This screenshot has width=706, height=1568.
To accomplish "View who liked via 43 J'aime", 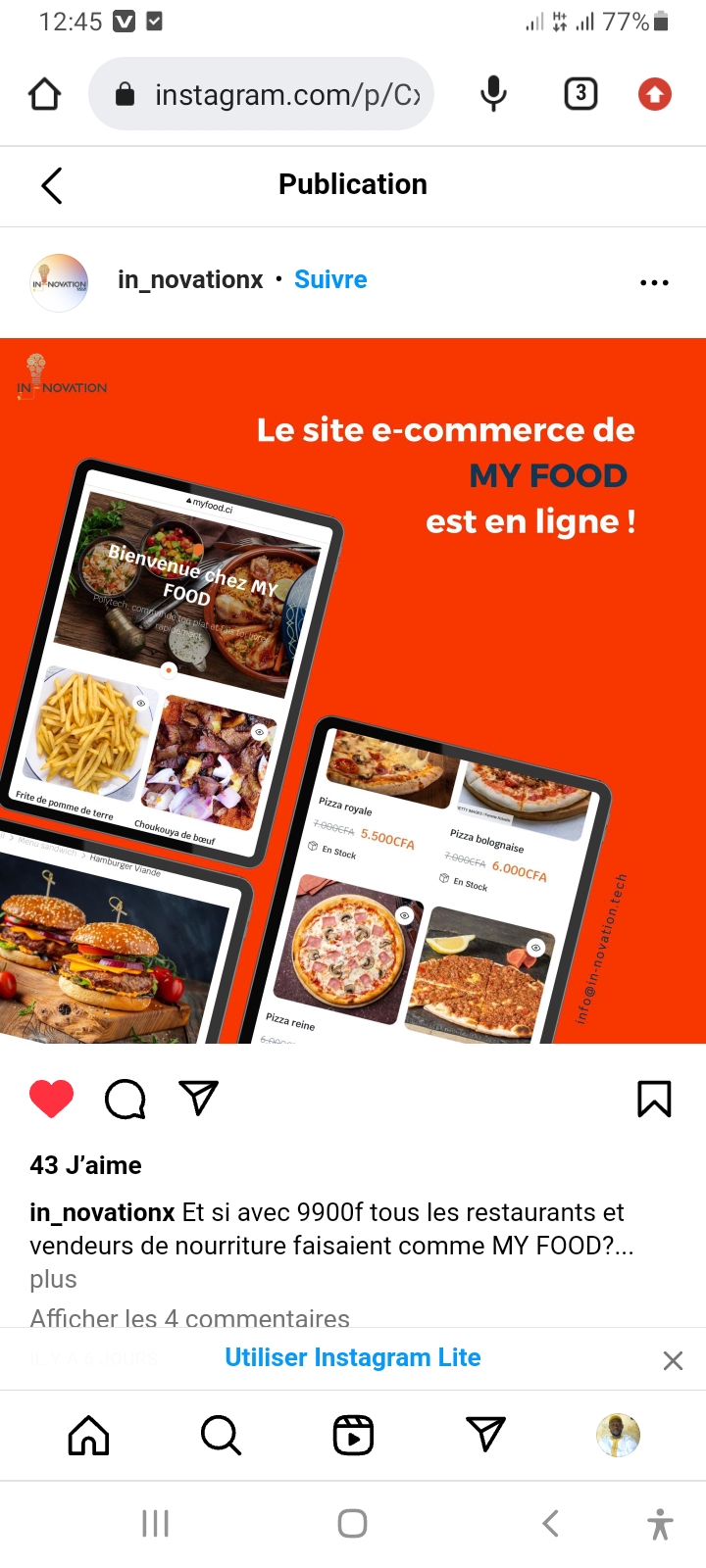I will pyautogui.click(x=85, y=1165).
